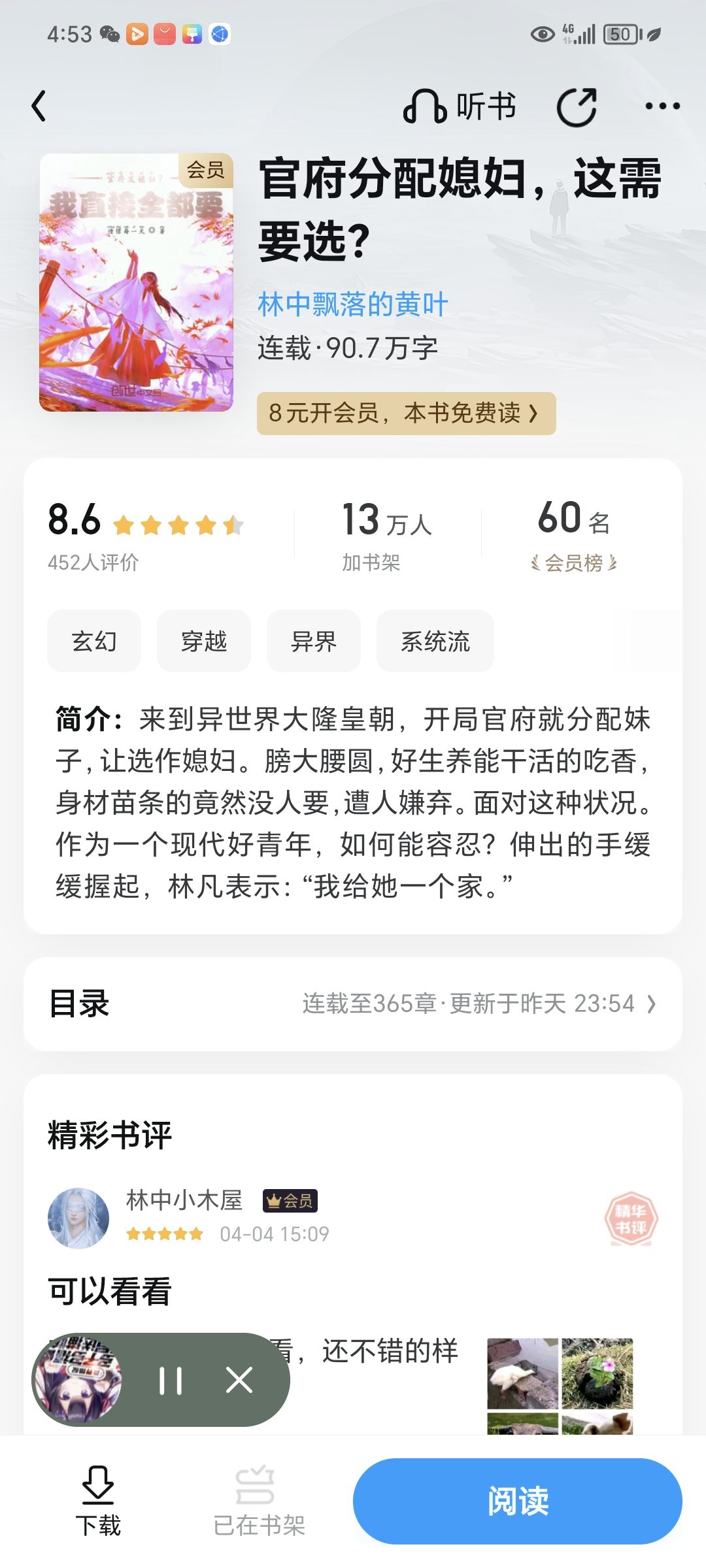
Task: Open reviewer 林中小木屋 profile avatar
Action: [78, 1218]
